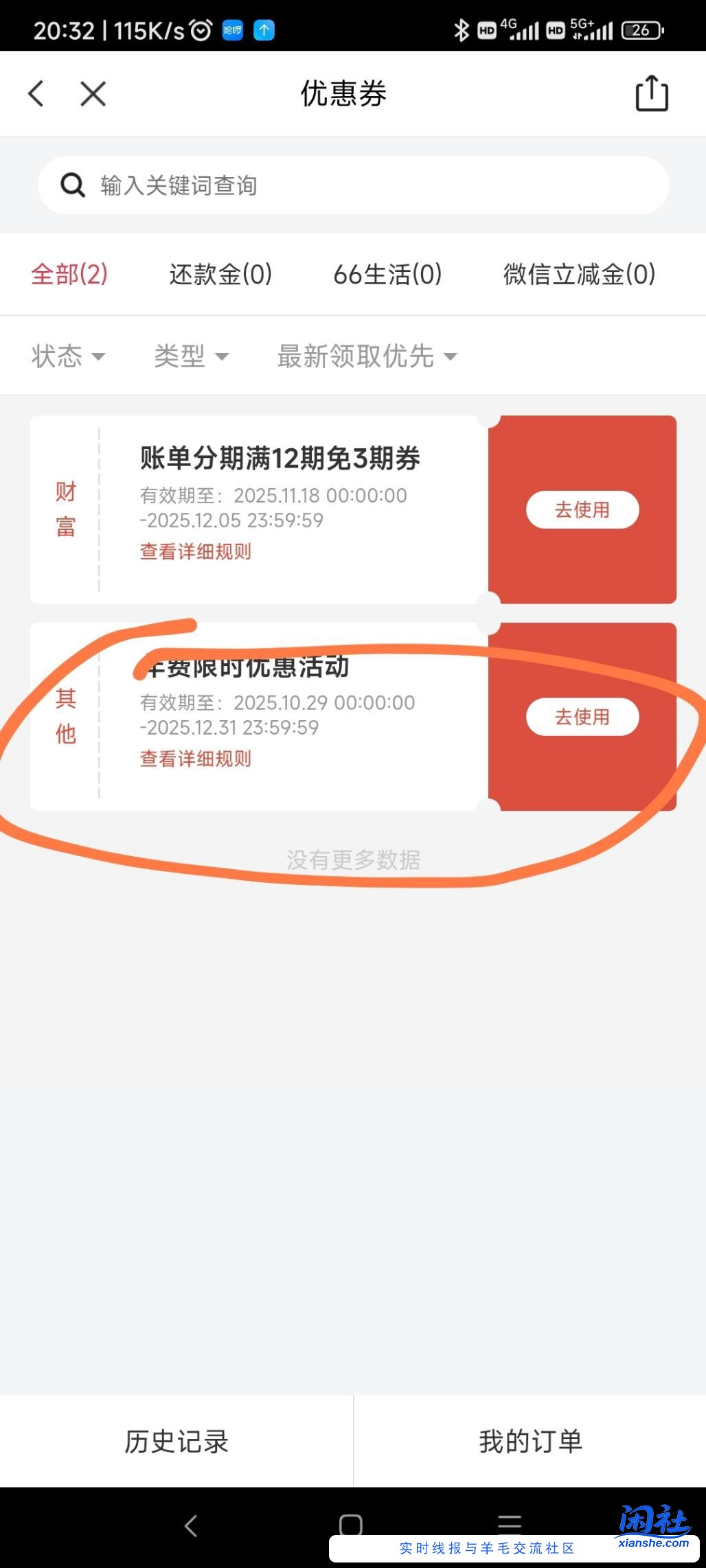
Task: Tap 去使用 on the circled 年费 coupon
Action: click(x=581, y=716)
